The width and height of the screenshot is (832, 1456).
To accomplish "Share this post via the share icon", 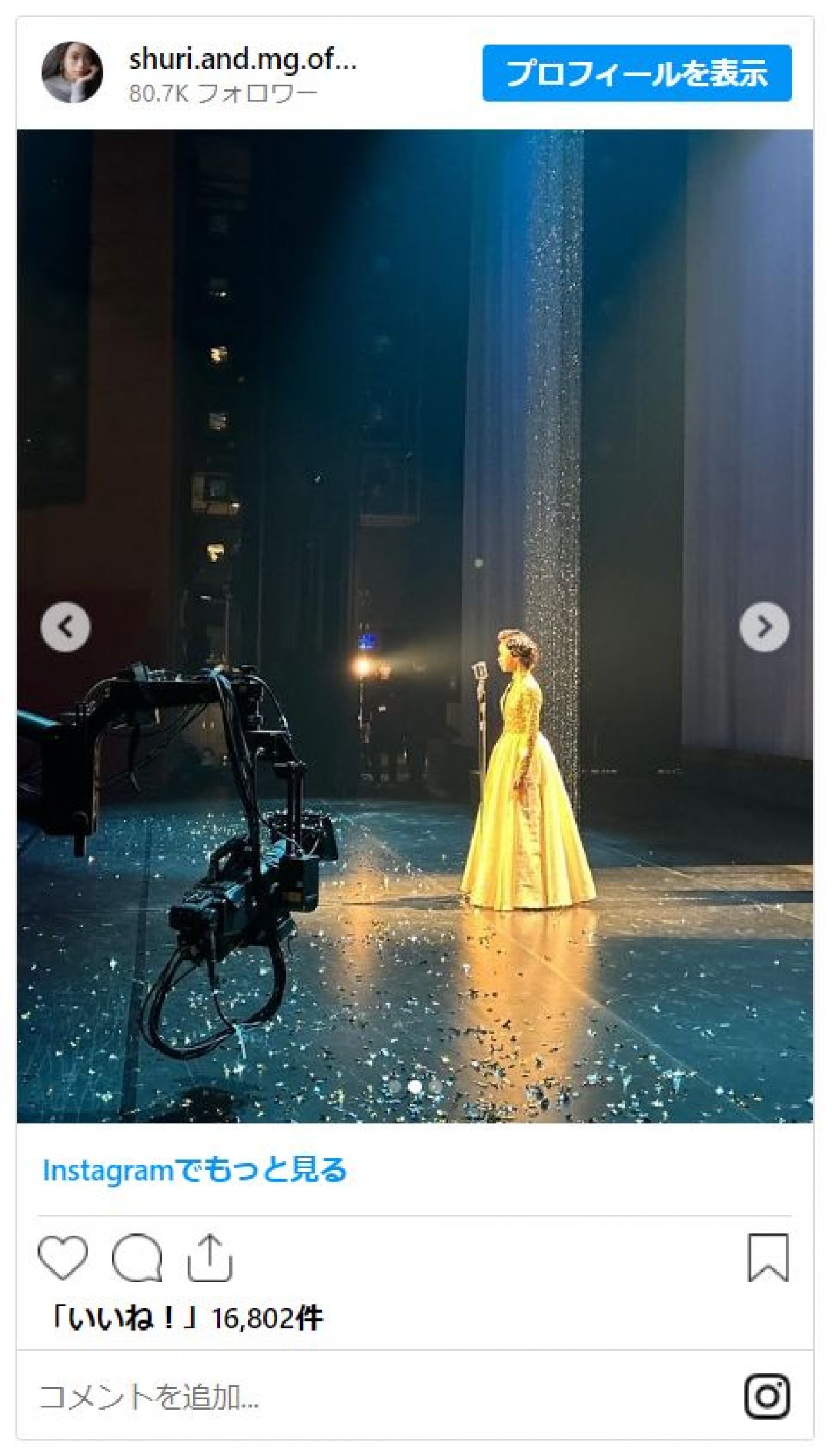I will click(x=209, y=1257).
